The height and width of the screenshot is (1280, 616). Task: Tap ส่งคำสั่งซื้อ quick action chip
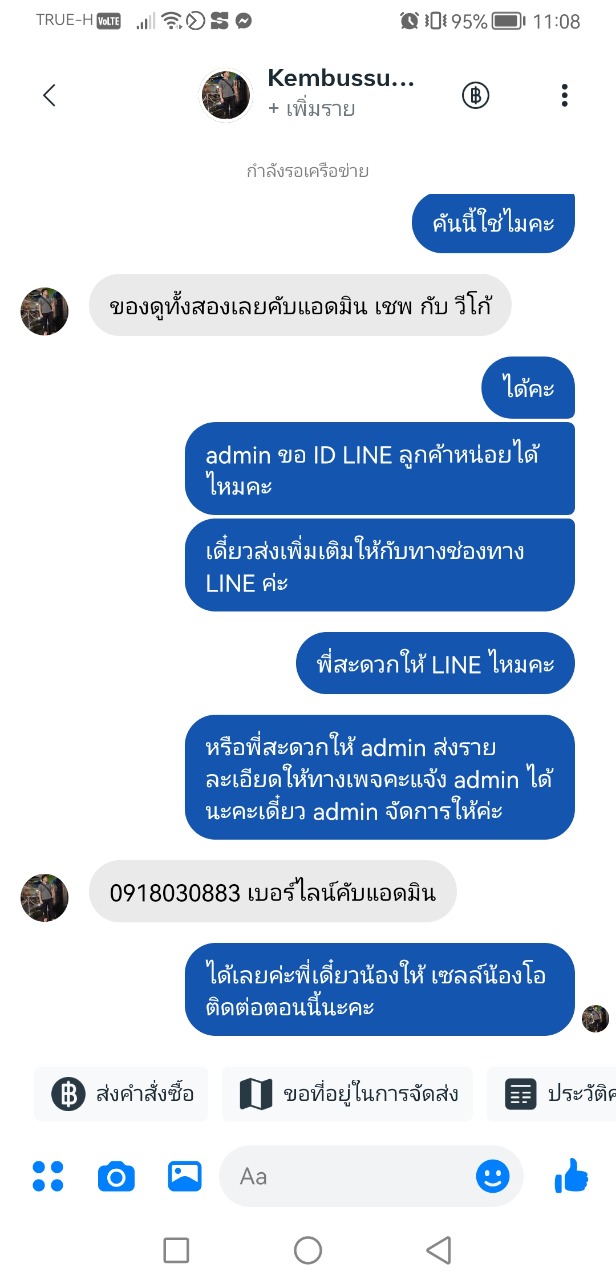[x=121, y=1094]
